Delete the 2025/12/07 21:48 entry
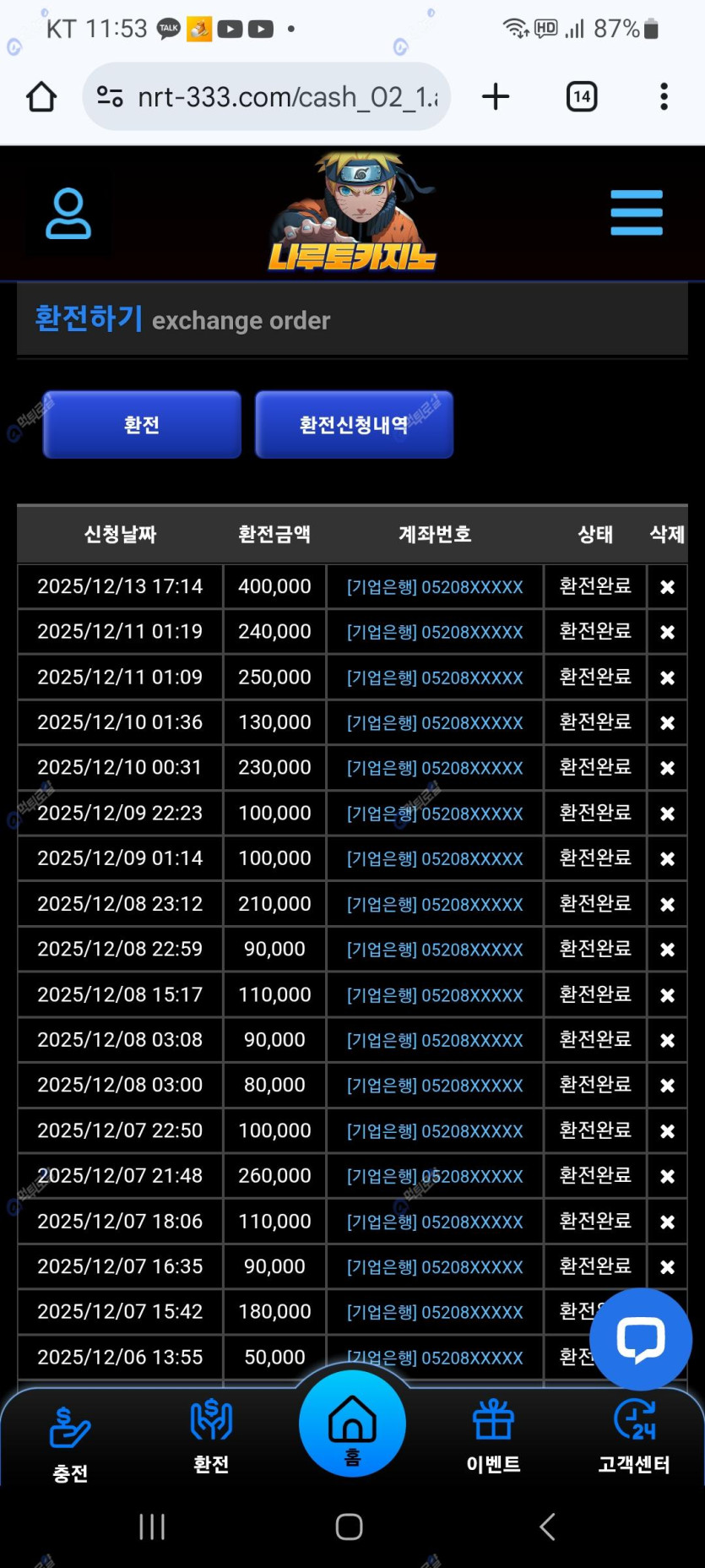The image size is (705, 1568). (x=667, y=1176)
